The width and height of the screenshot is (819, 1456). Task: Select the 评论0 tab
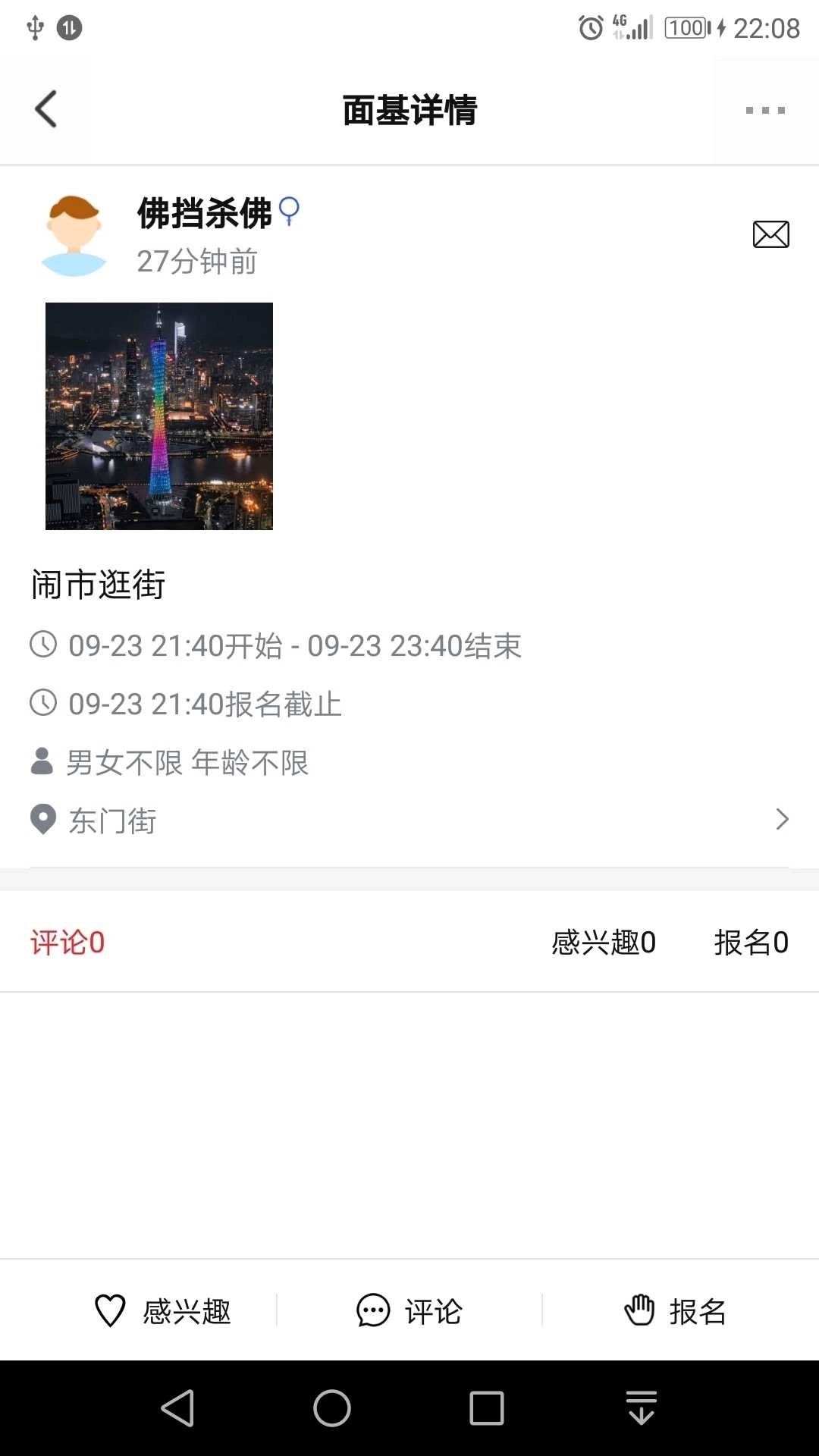pyautogui.click(x=67, y=942)
